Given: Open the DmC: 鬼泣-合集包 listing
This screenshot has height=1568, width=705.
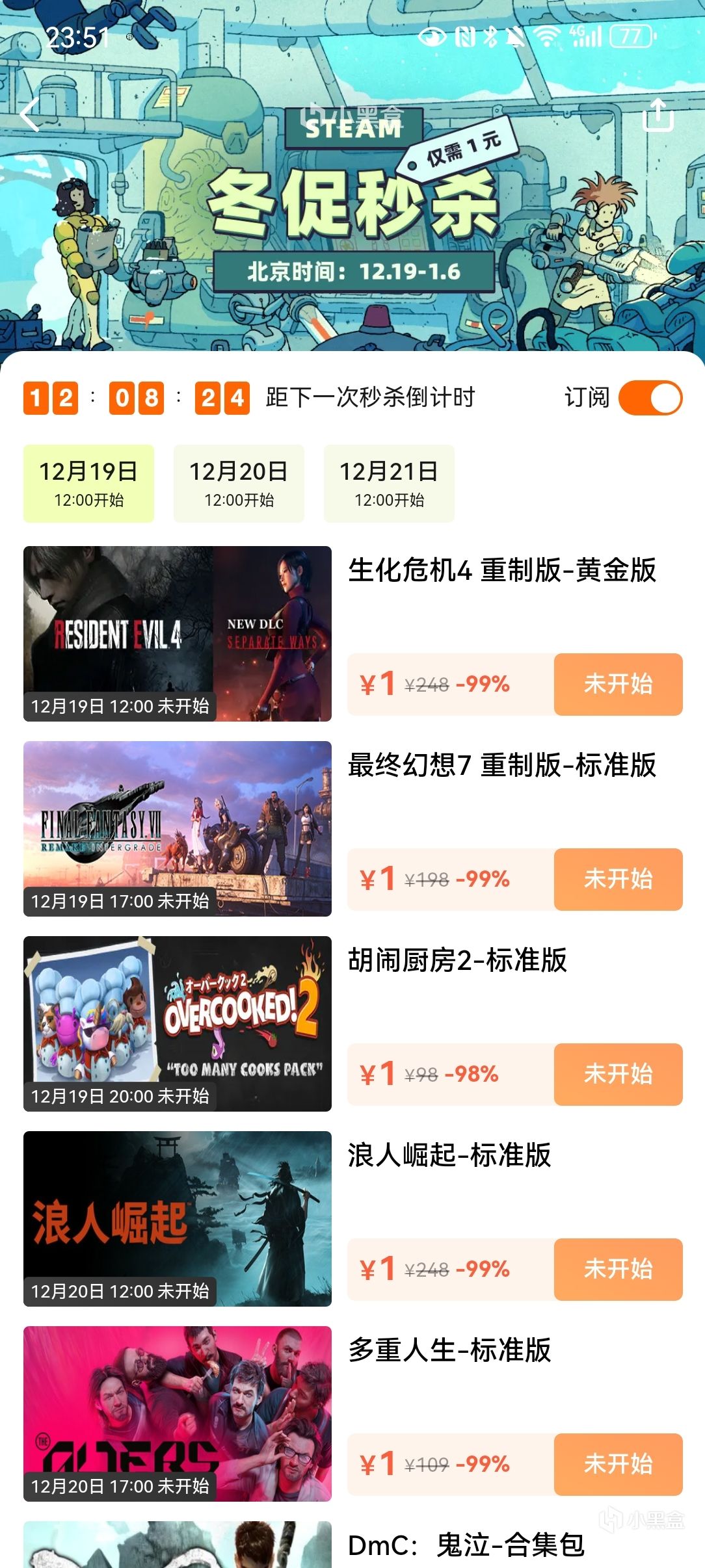Looking at the screenshot, I should point(466,1545).
